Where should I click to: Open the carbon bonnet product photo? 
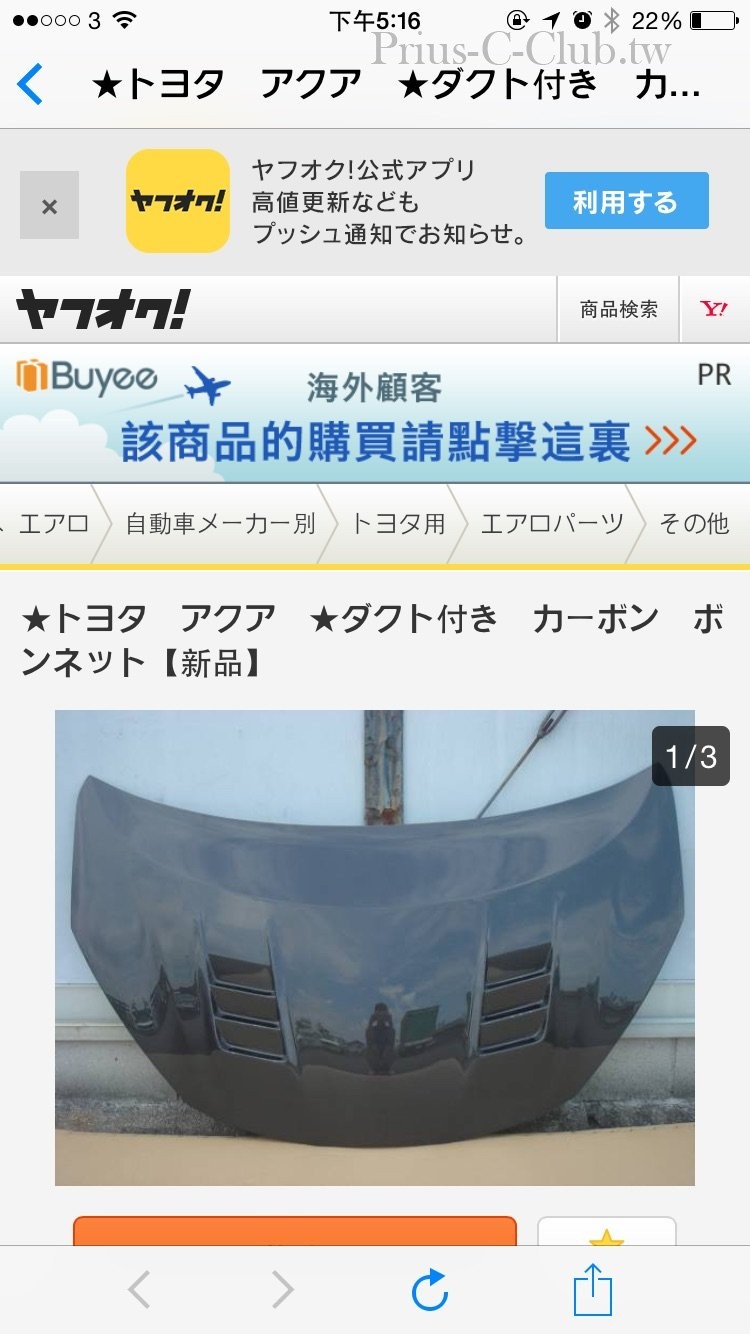pos(374,947)
